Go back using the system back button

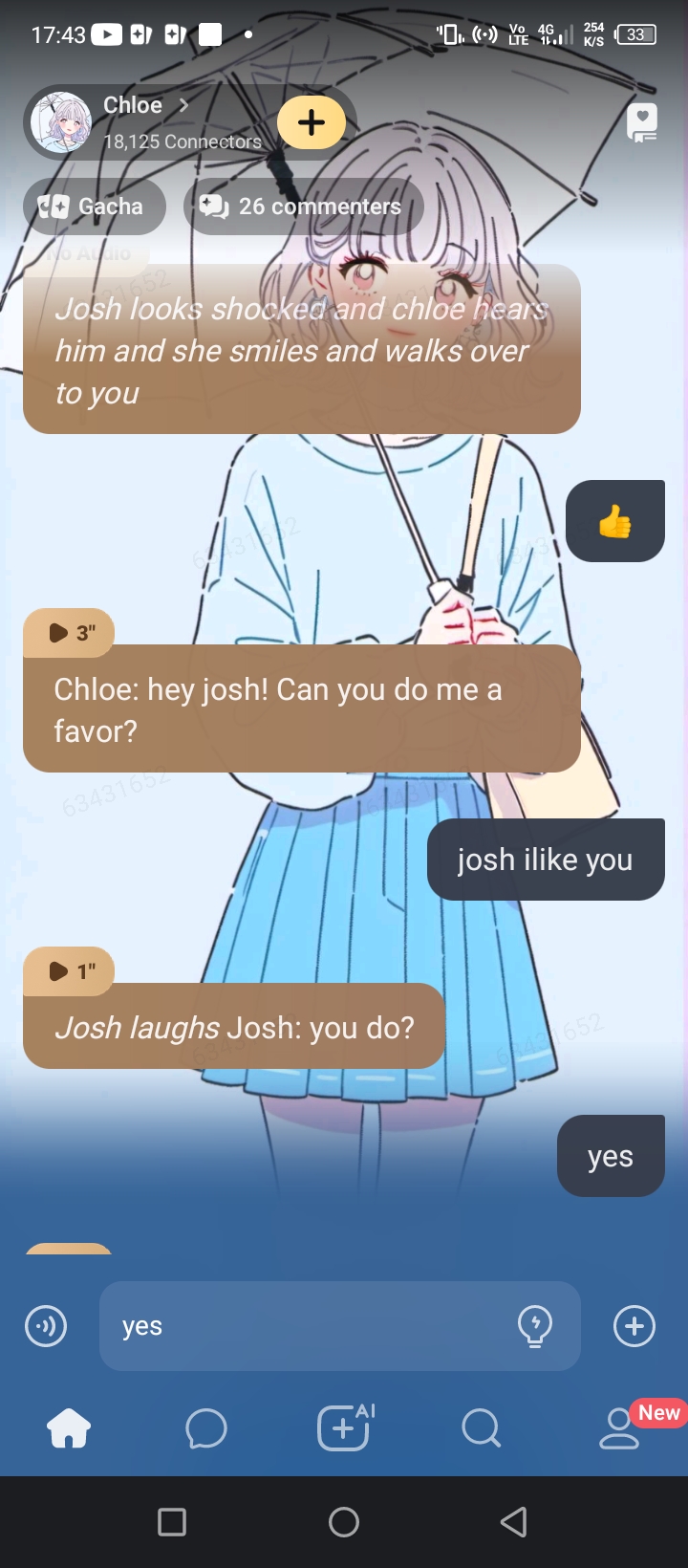coord(514,1522)
